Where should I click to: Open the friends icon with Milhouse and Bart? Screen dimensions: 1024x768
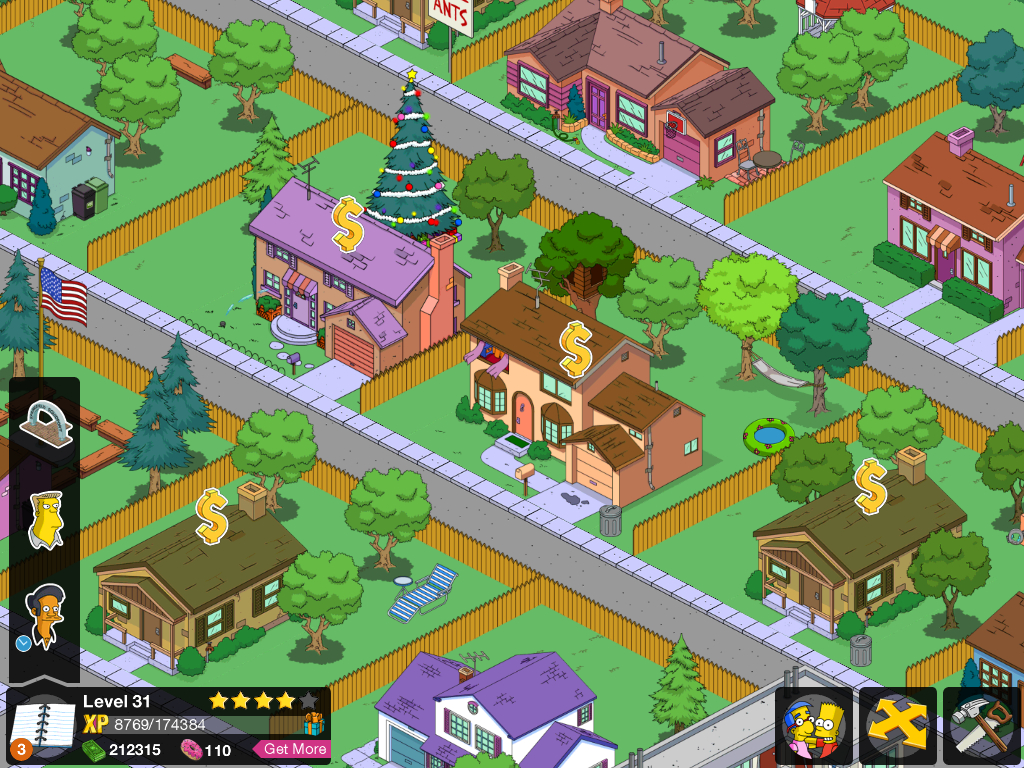point(814,726)
